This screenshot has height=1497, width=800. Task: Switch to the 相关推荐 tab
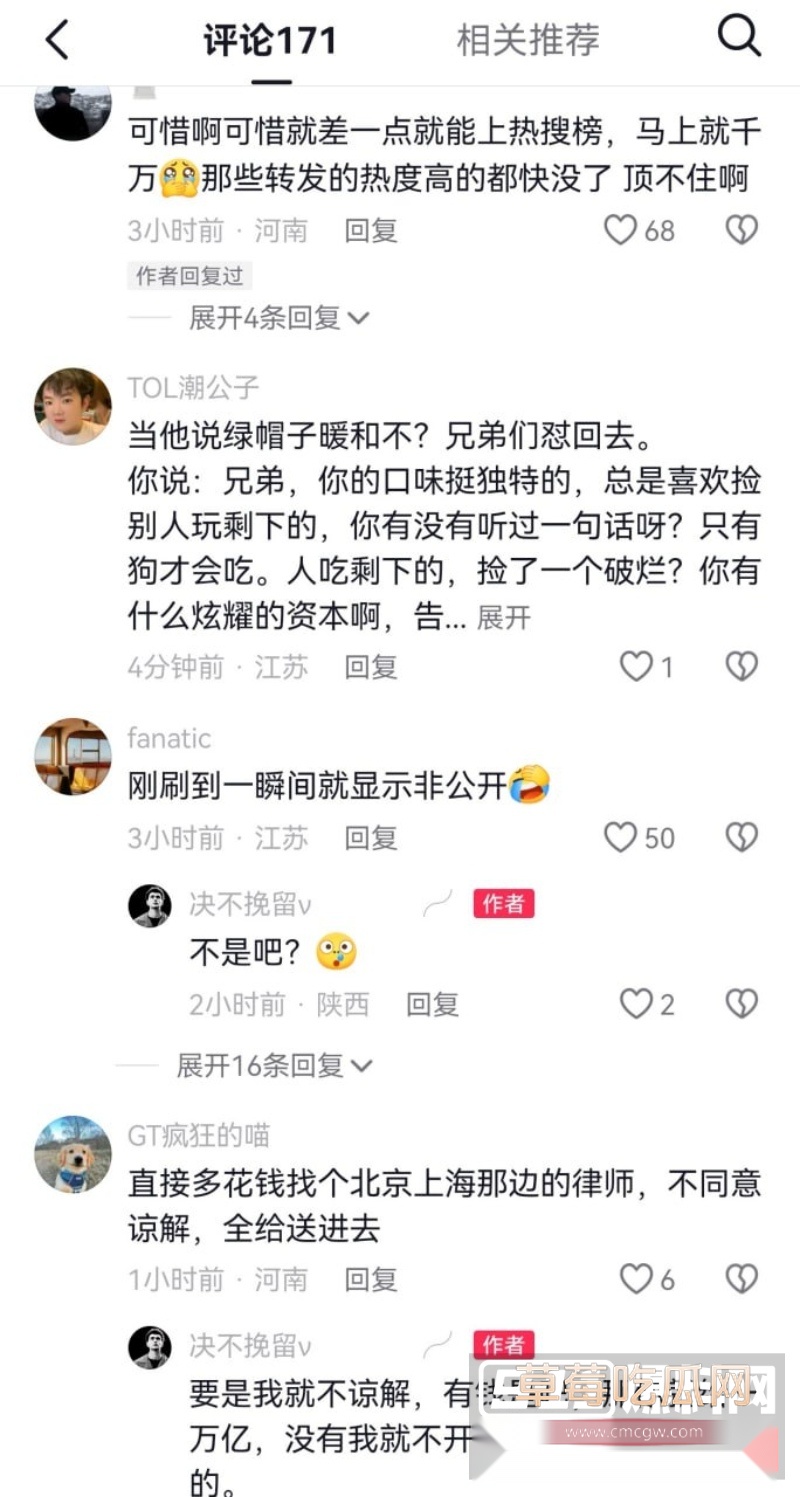[x=528, y=40]
